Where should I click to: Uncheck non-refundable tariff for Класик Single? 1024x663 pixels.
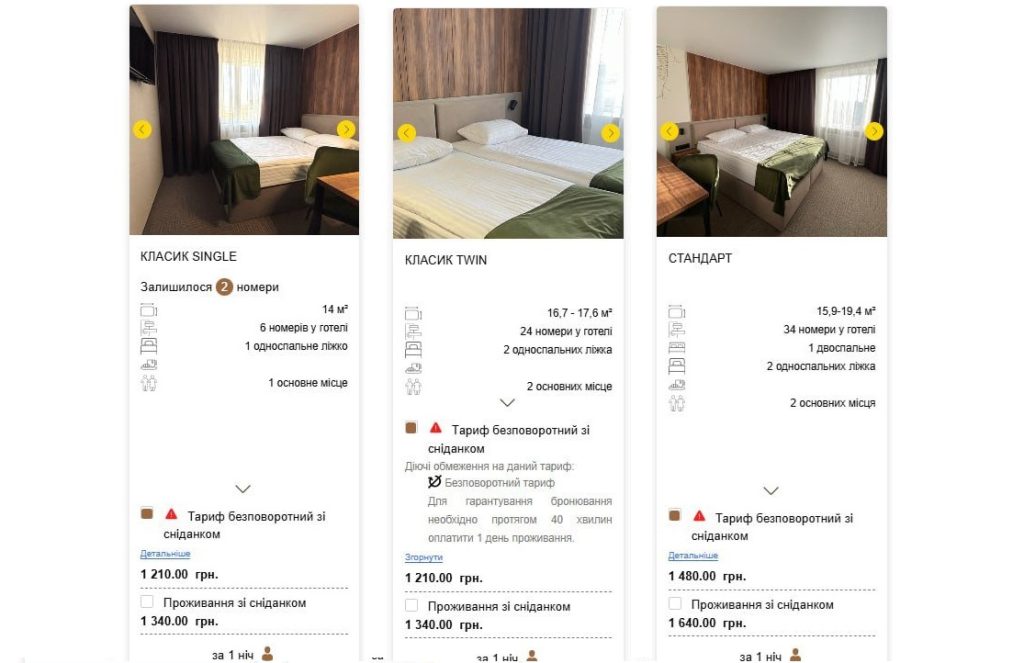tap(147, 514)
